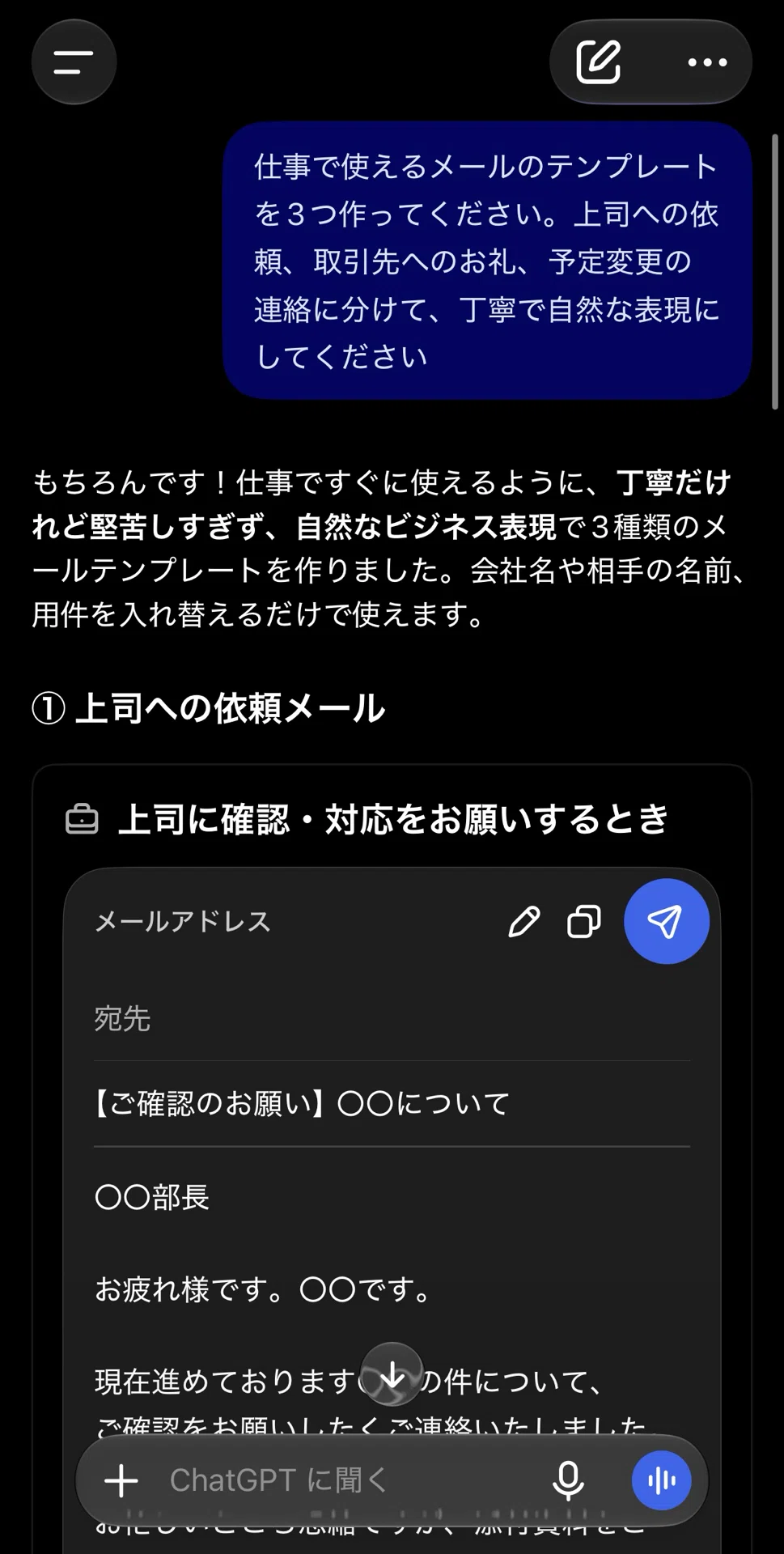This screenshot has height=1554, width=784.
Task: Open the plus attachment menu
Action: [121, 1481]
